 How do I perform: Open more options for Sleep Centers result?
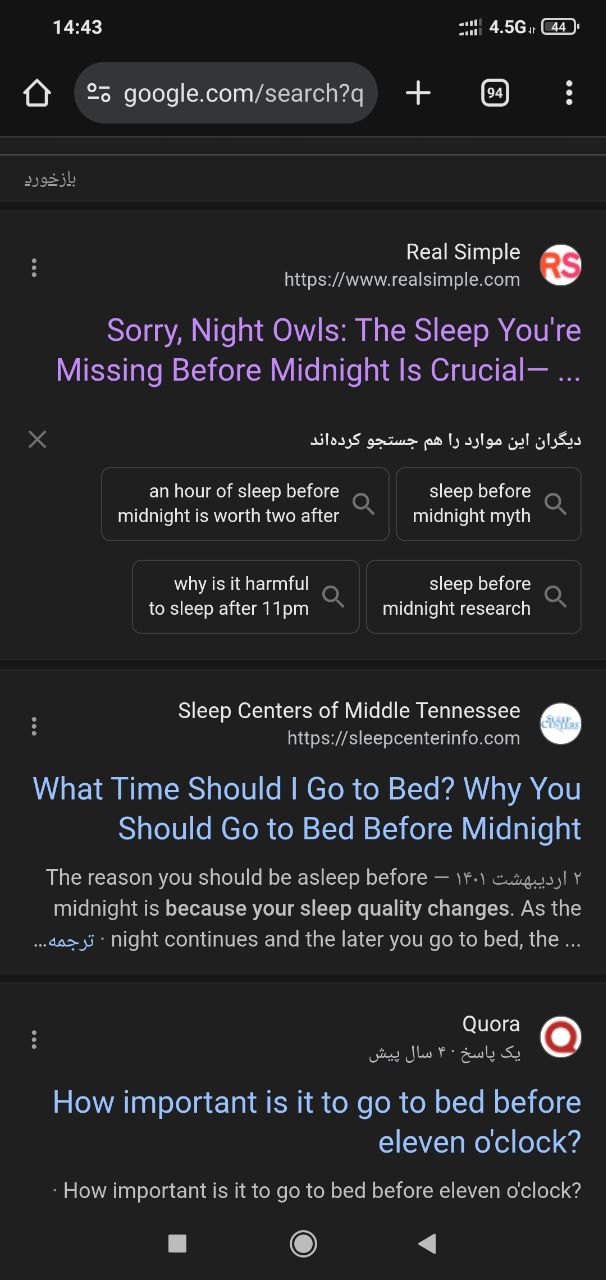pos(34,726)
